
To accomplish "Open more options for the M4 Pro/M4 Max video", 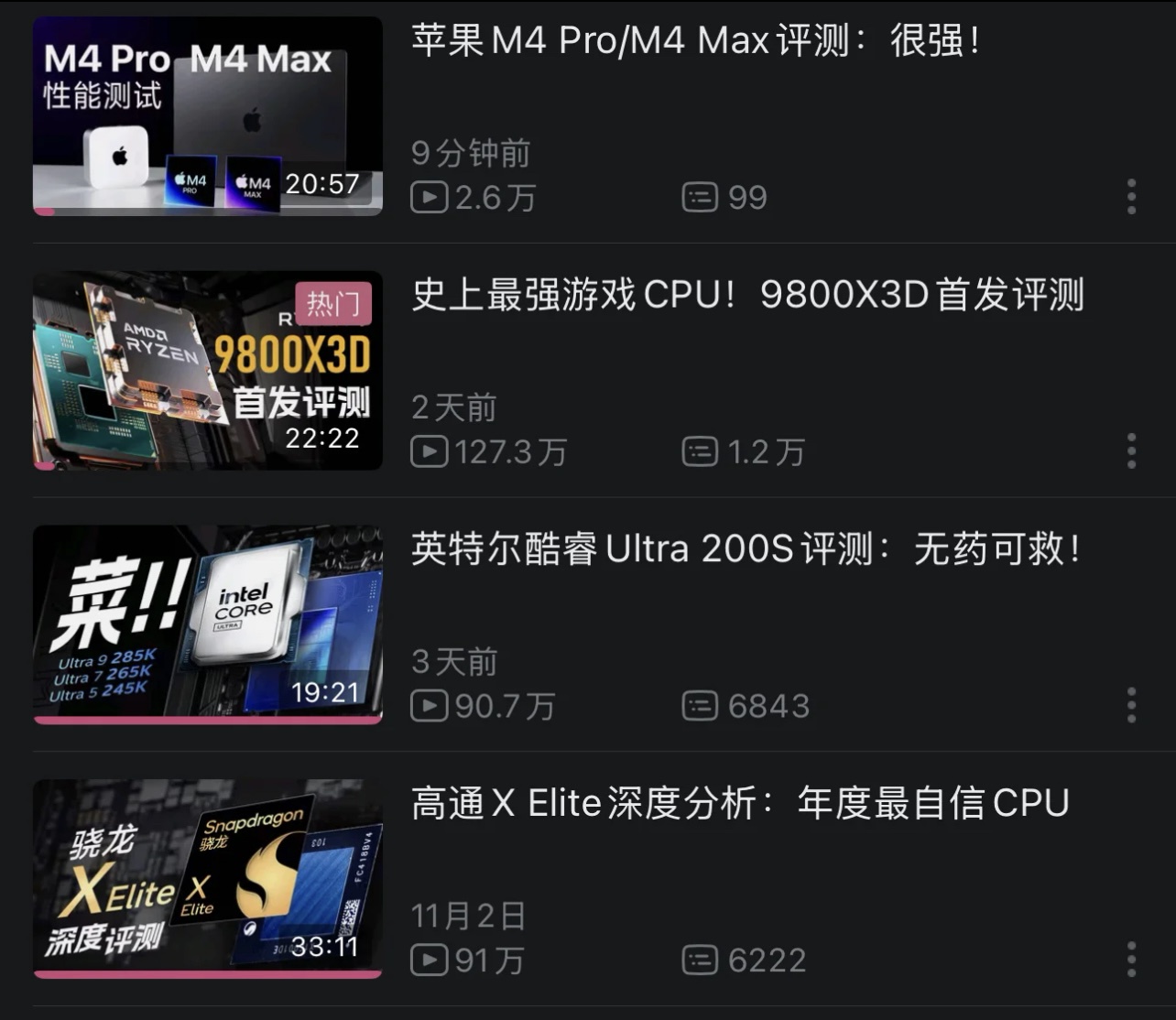I will [x=1131, y=197].
